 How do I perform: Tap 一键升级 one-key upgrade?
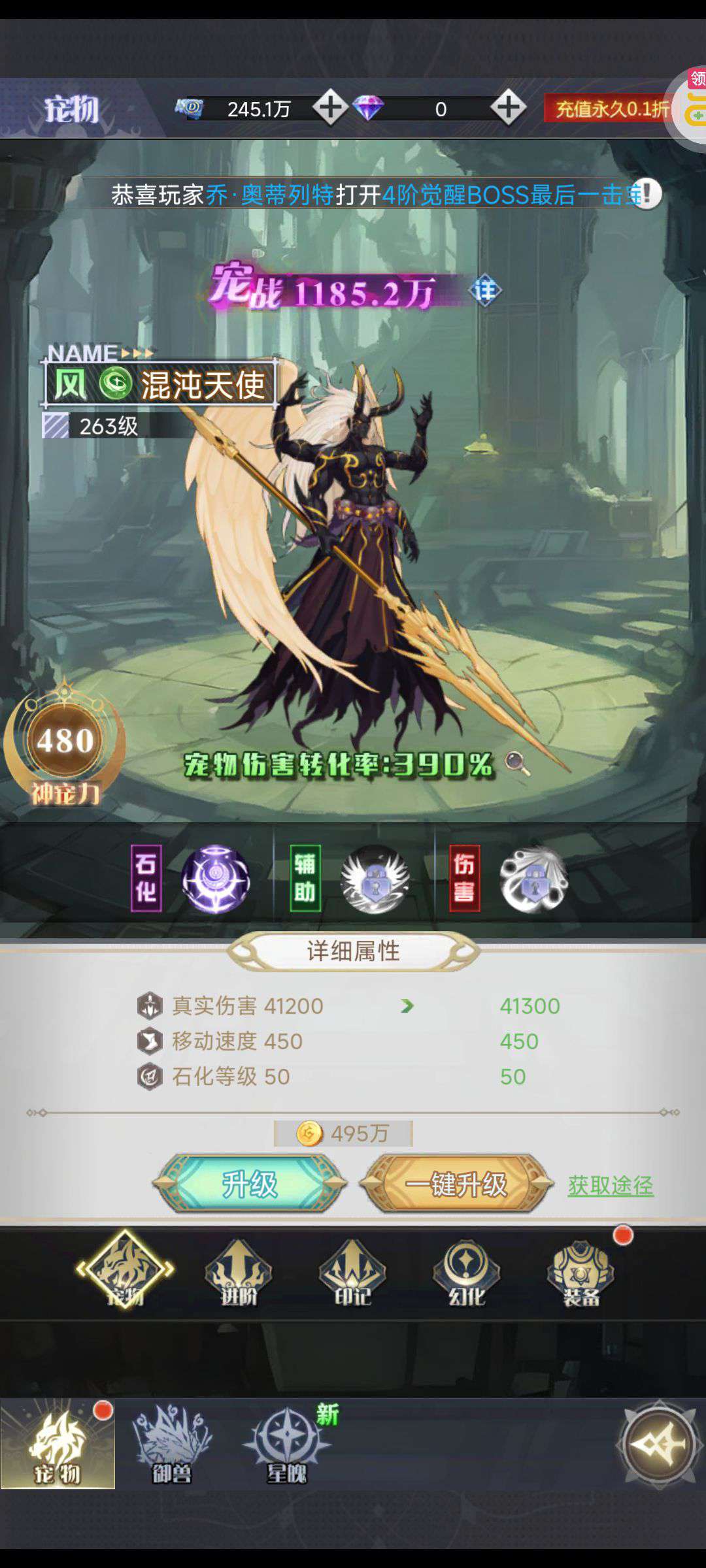click(456, 1183)
